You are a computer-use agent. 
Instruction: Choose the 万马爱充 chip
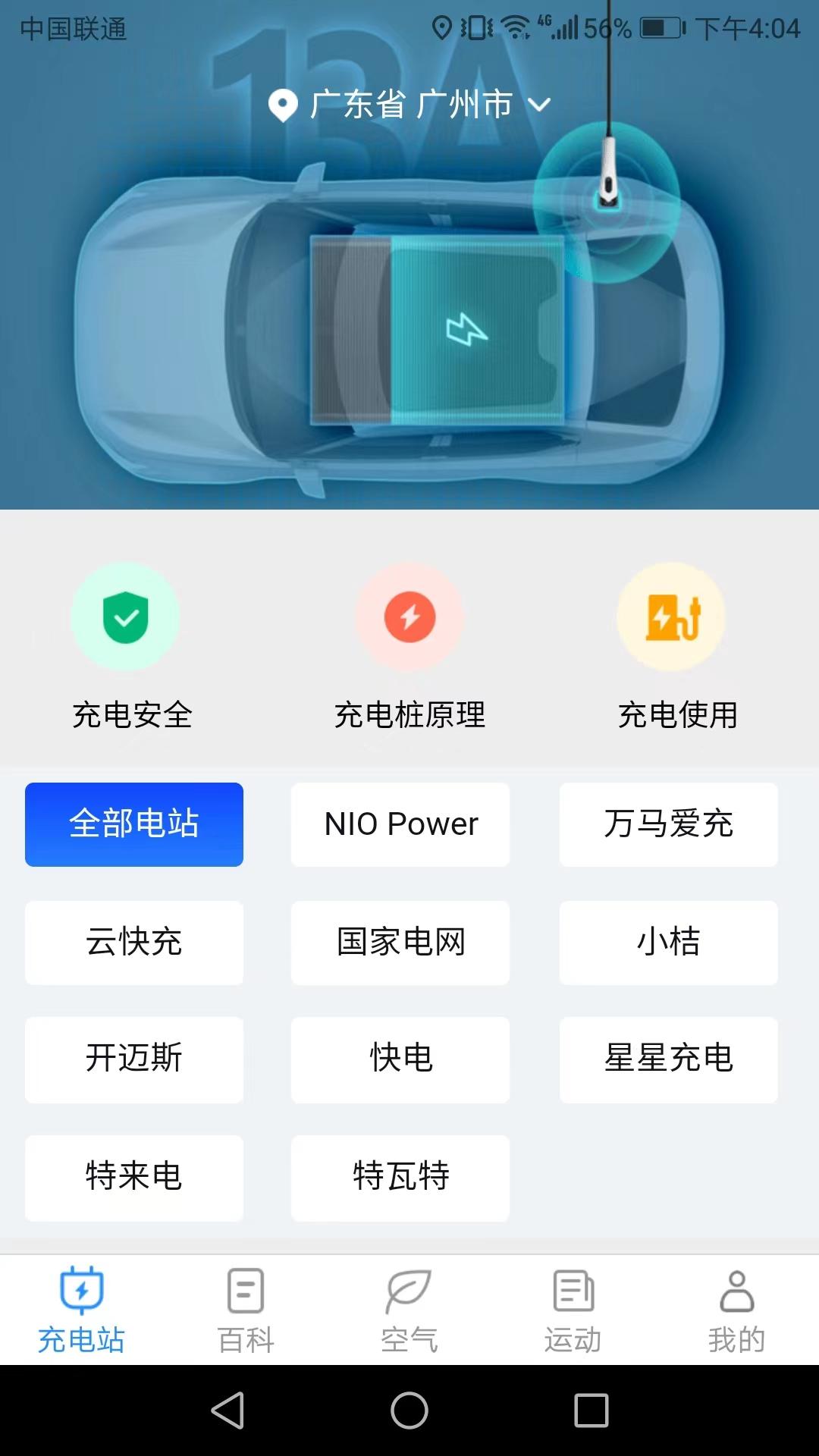pyautogui.click(x=668, y=824)
